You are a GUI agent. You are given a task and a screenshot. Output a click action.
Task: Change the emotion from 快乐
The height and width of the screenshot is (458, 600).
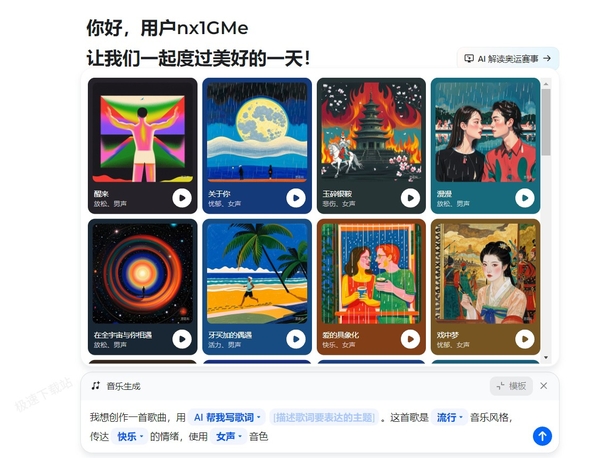click(130, 436)
